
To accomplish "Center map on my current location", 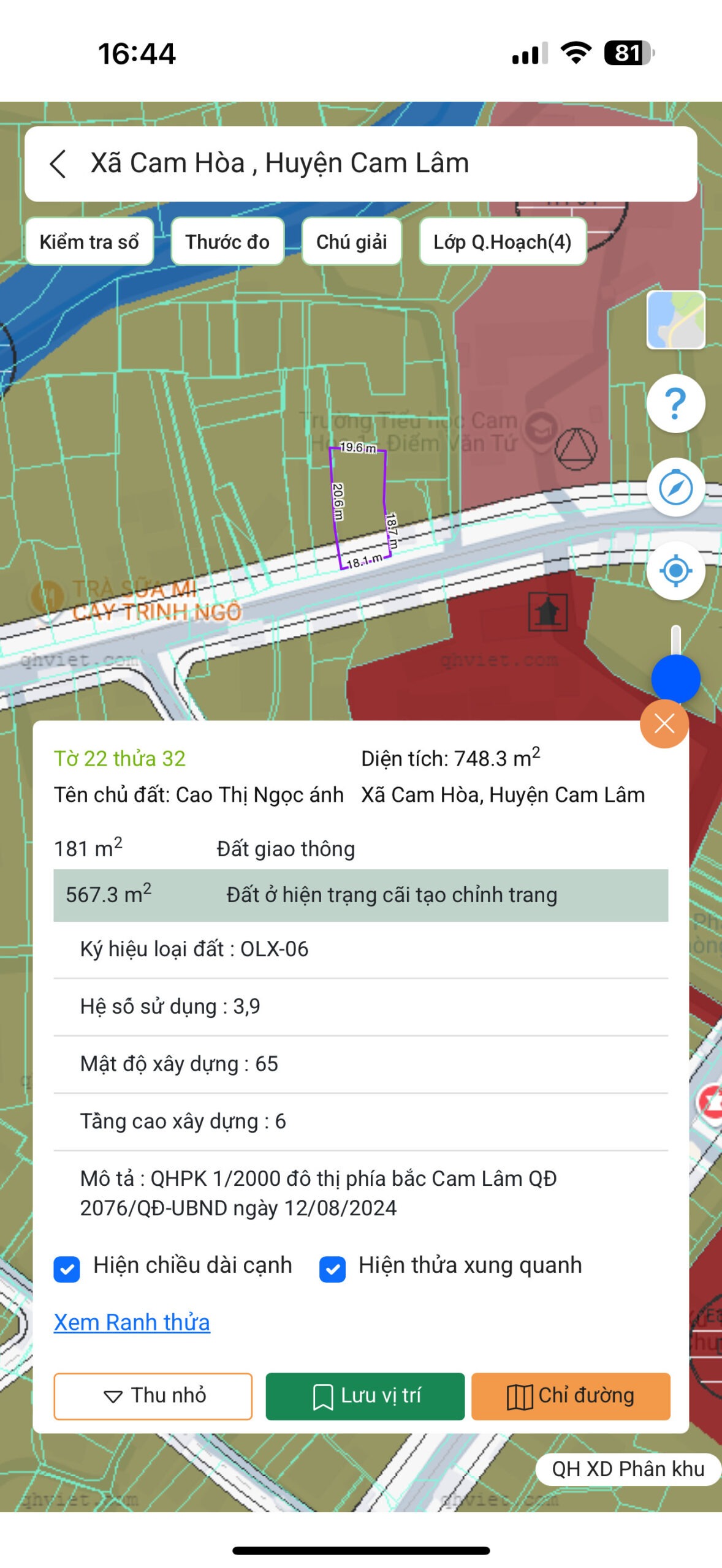I will [676, 571].
